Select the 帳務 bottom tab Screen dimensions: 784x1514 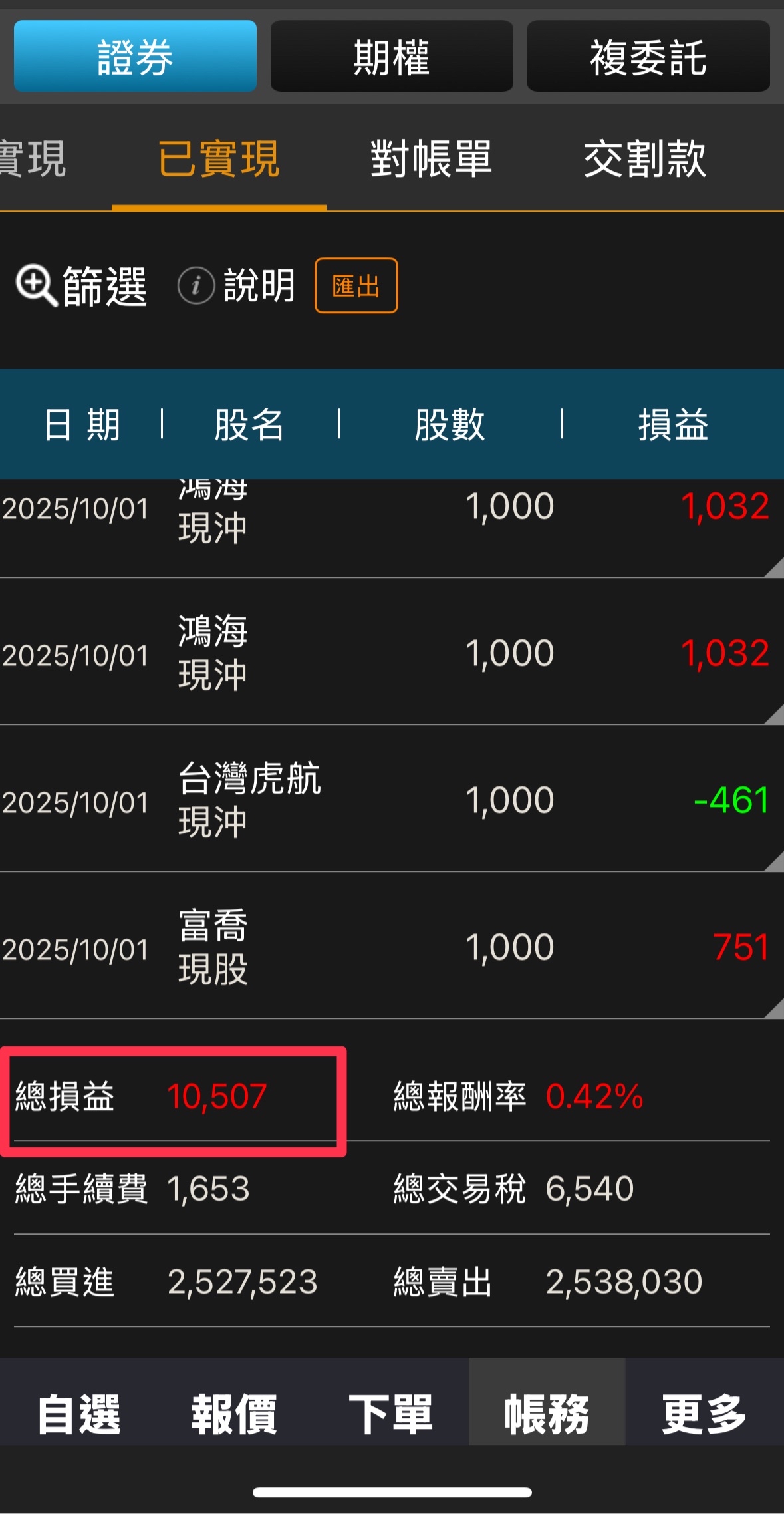(x=547, y=1414)
